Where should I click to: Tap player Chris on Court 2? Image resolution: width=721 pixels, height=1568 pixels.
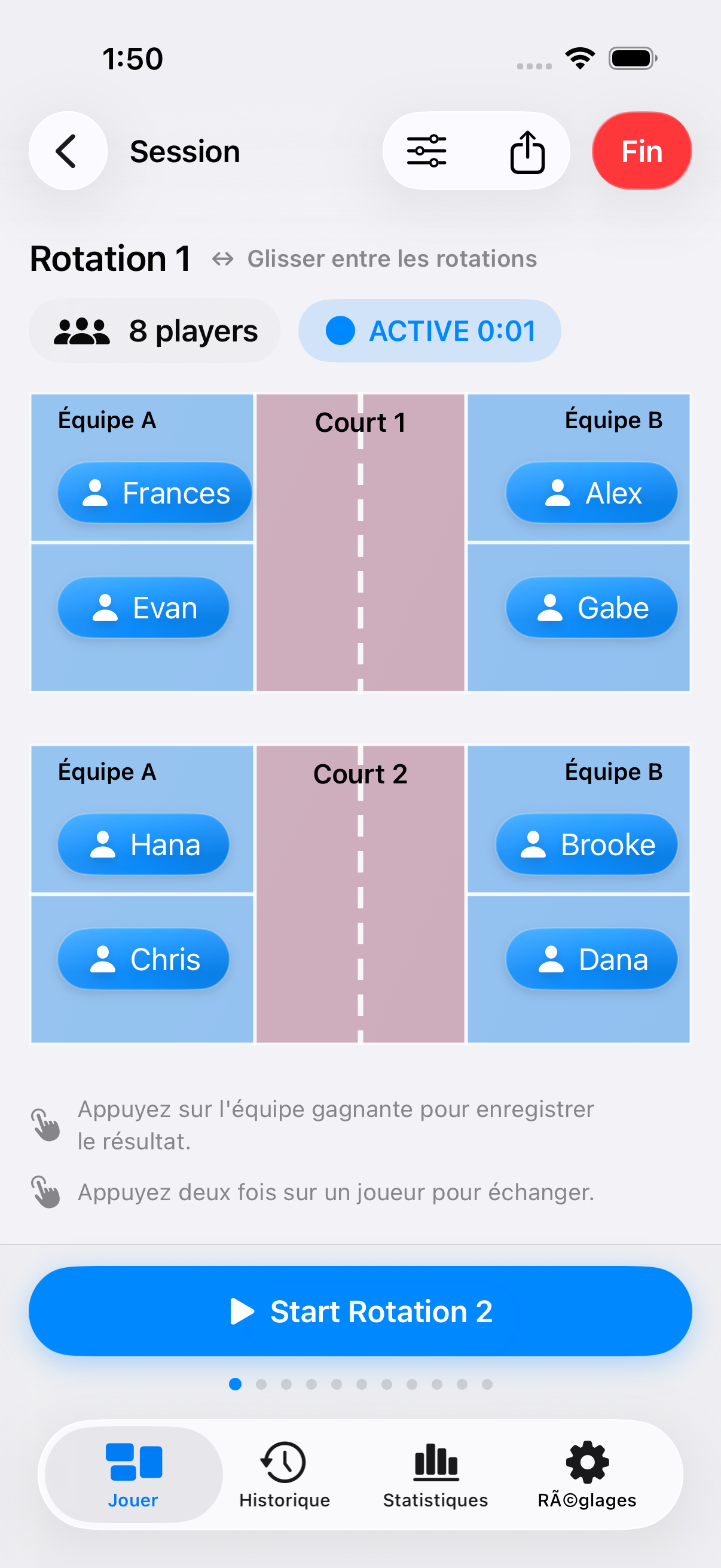143,959
